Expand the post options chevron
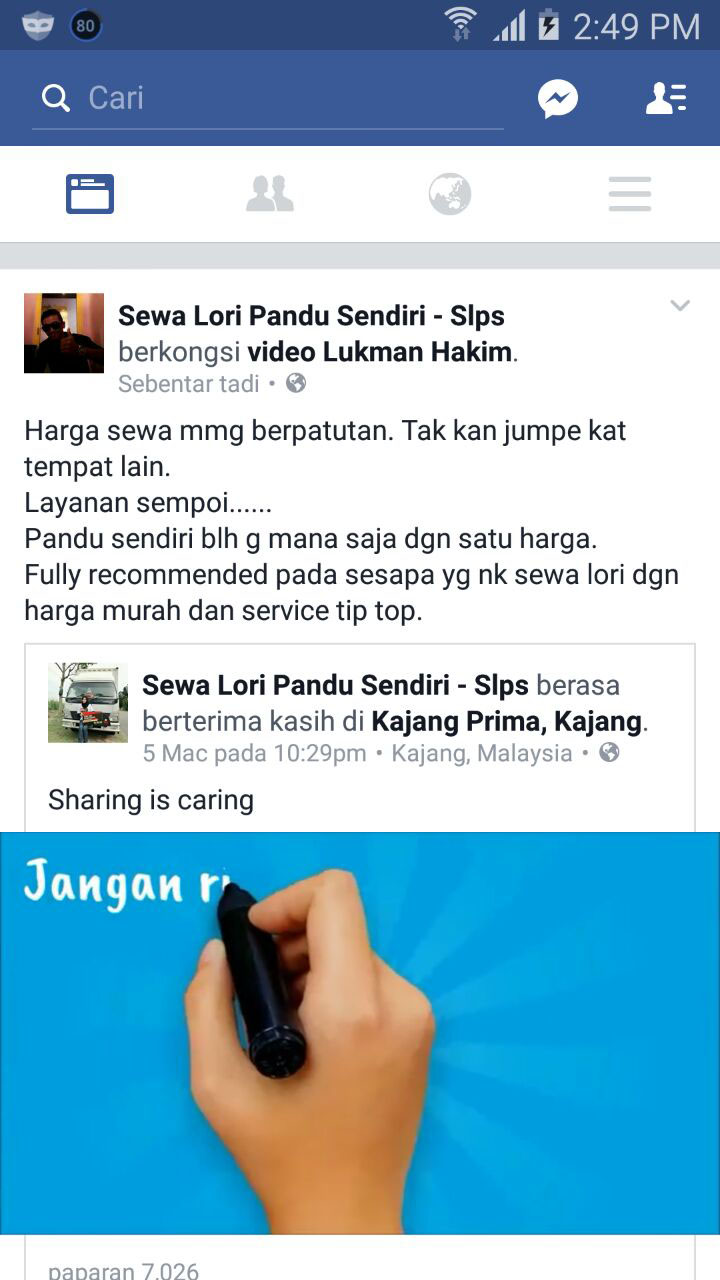Viewport: 720px width, 1280px height. [680, 306]
